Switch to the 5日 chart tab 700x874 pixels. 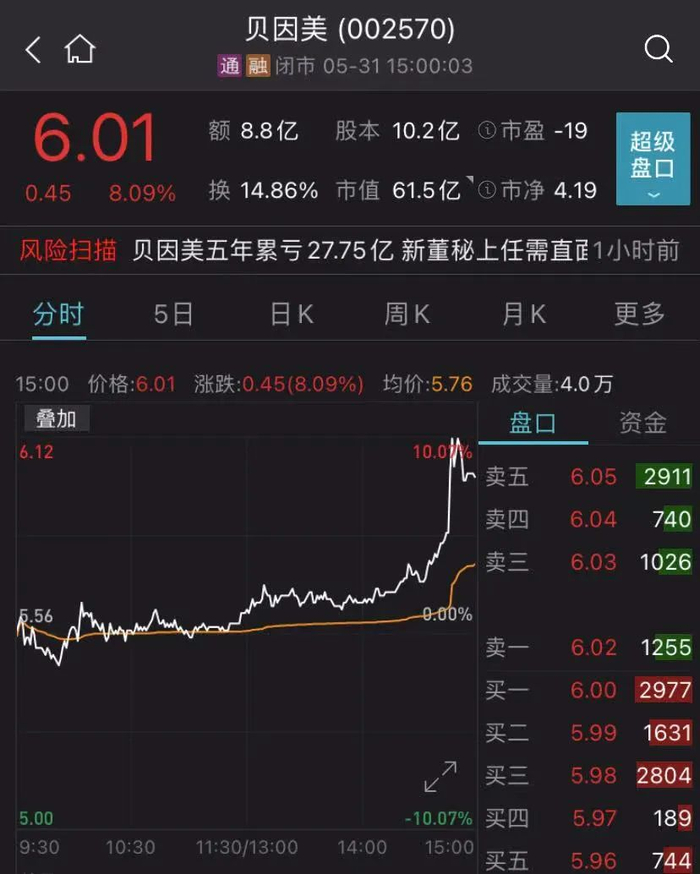pyautogui.click(x=173, y=314)
